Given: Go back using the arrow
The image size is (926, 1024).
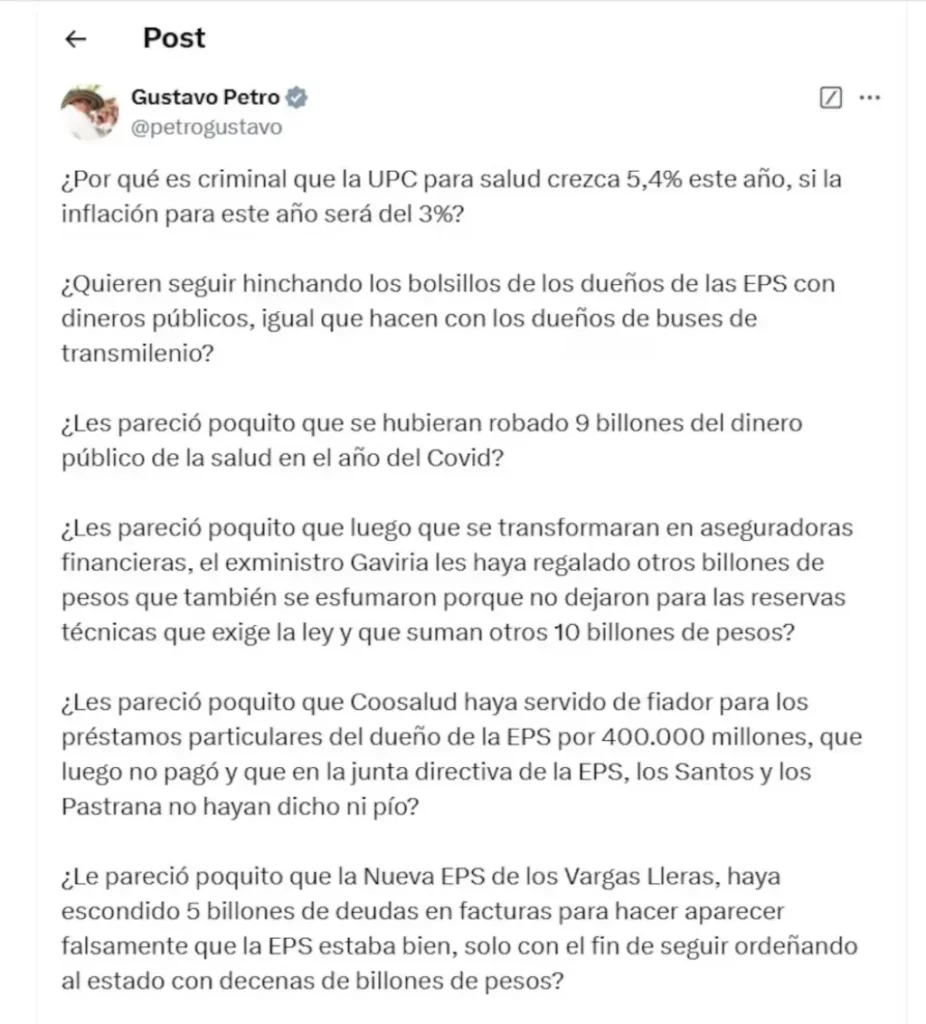Looking at the screenshot, I should point(75,39).
